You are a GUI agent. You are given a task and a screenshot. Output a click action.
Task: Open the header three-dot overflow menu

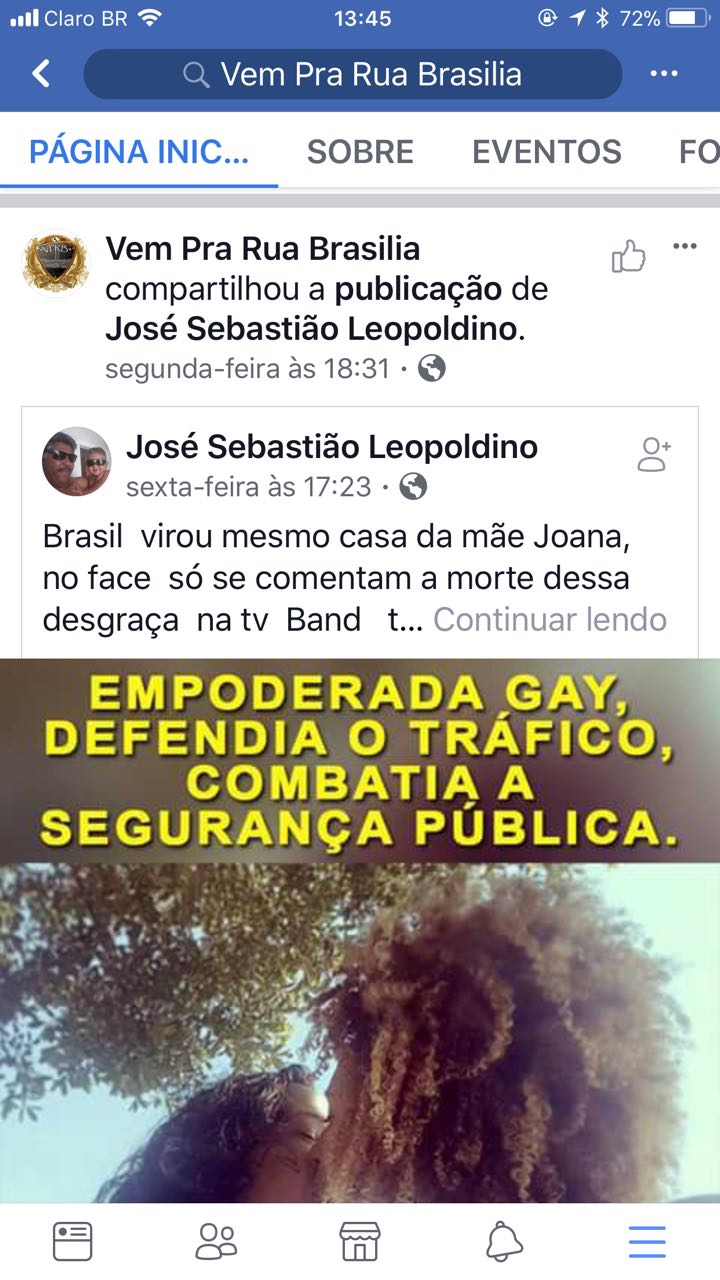coord(664,74)
